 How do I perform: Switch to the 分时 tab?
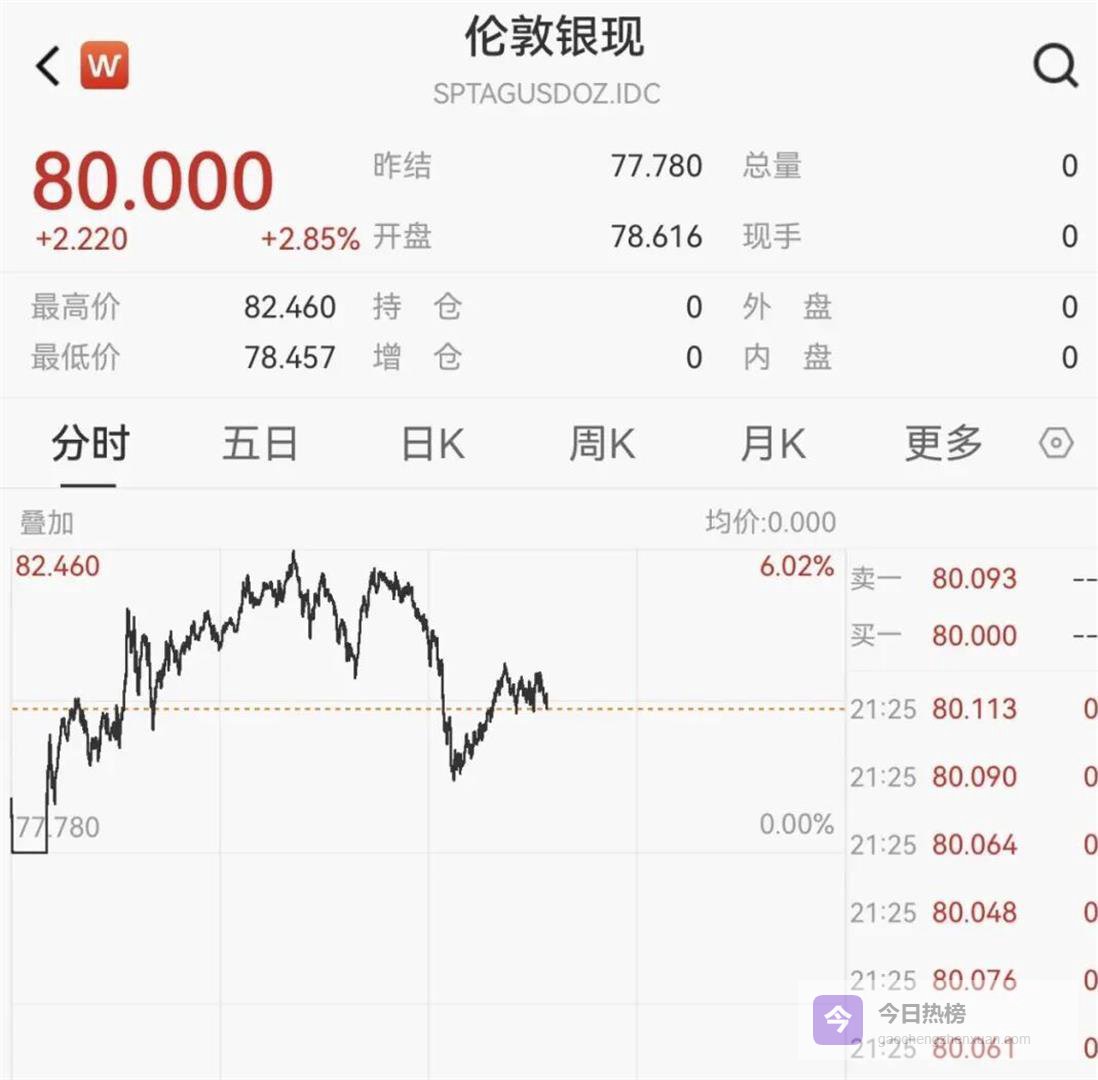point(90,444)
